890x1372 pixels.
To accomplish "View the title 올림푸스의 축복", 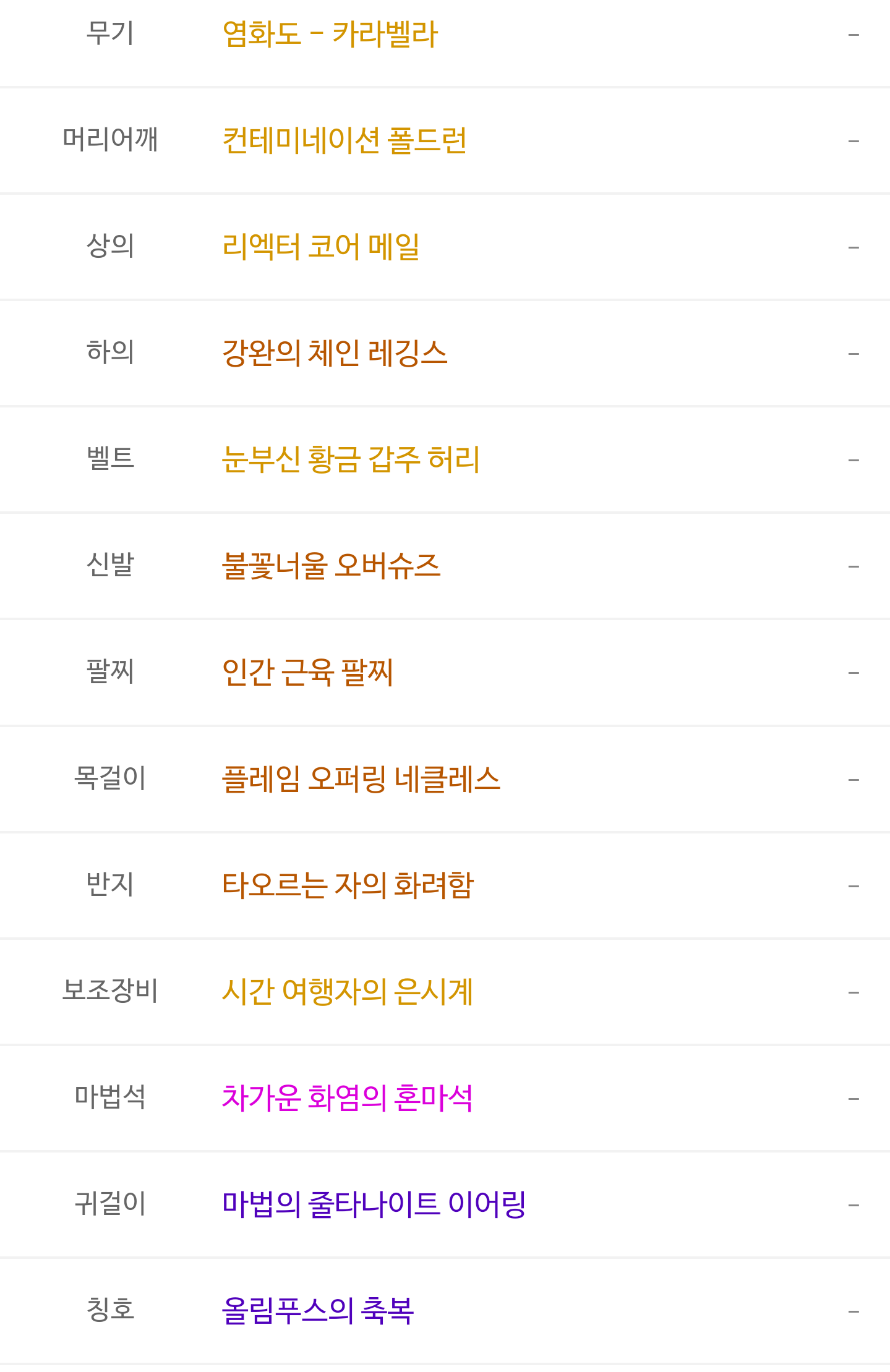I will [318, 1311].
